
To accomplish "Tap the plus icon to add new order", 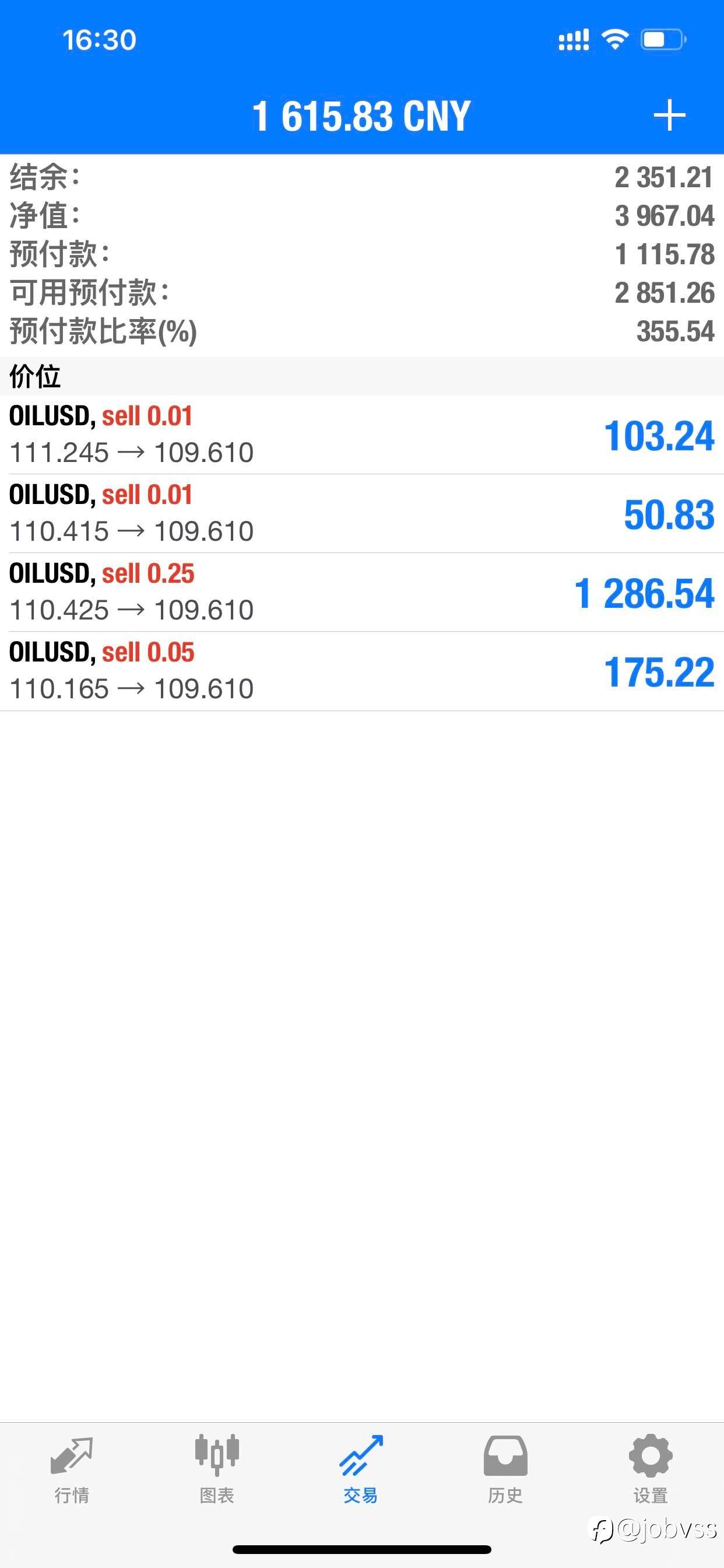I will (669, 115).
